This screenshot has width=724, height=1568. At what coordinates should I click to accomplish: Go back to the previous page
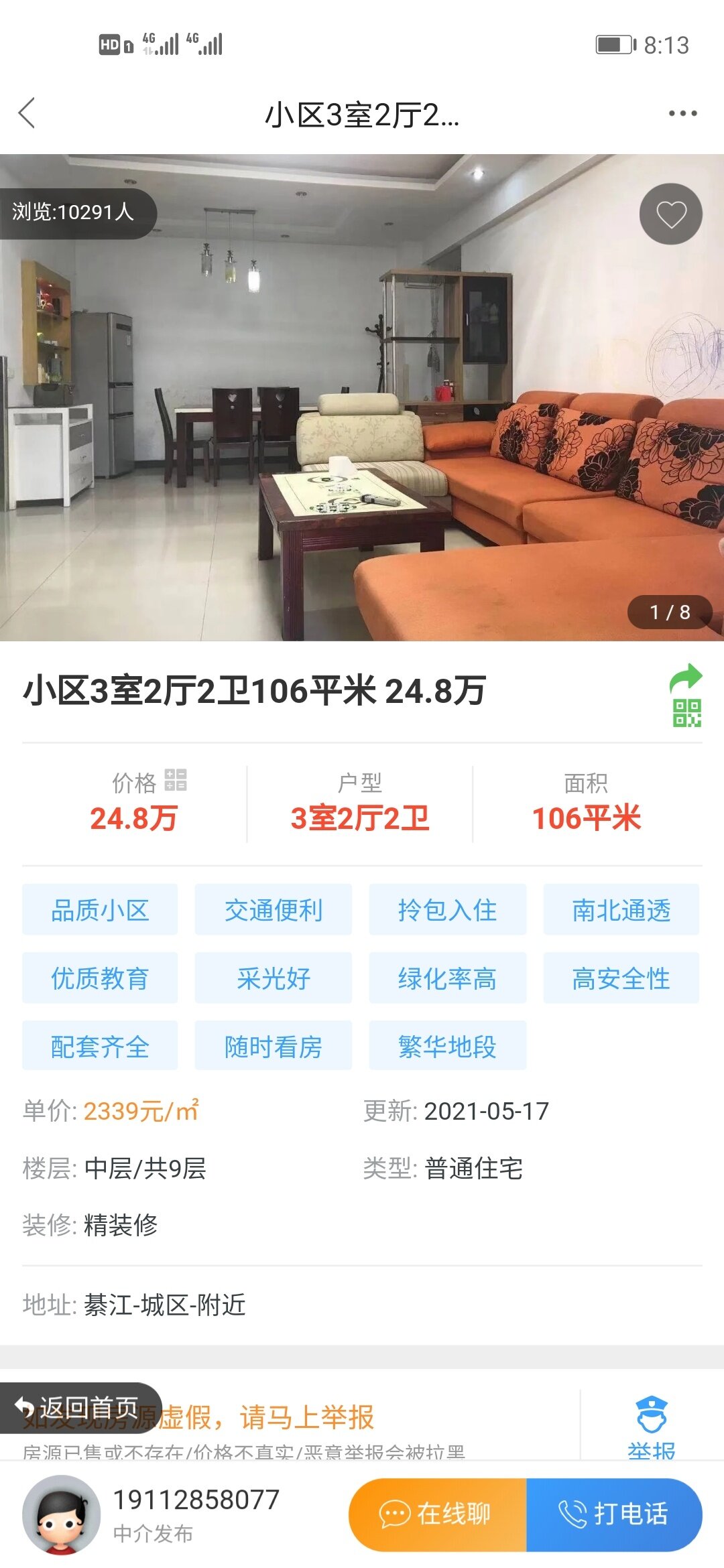point(27,113)
